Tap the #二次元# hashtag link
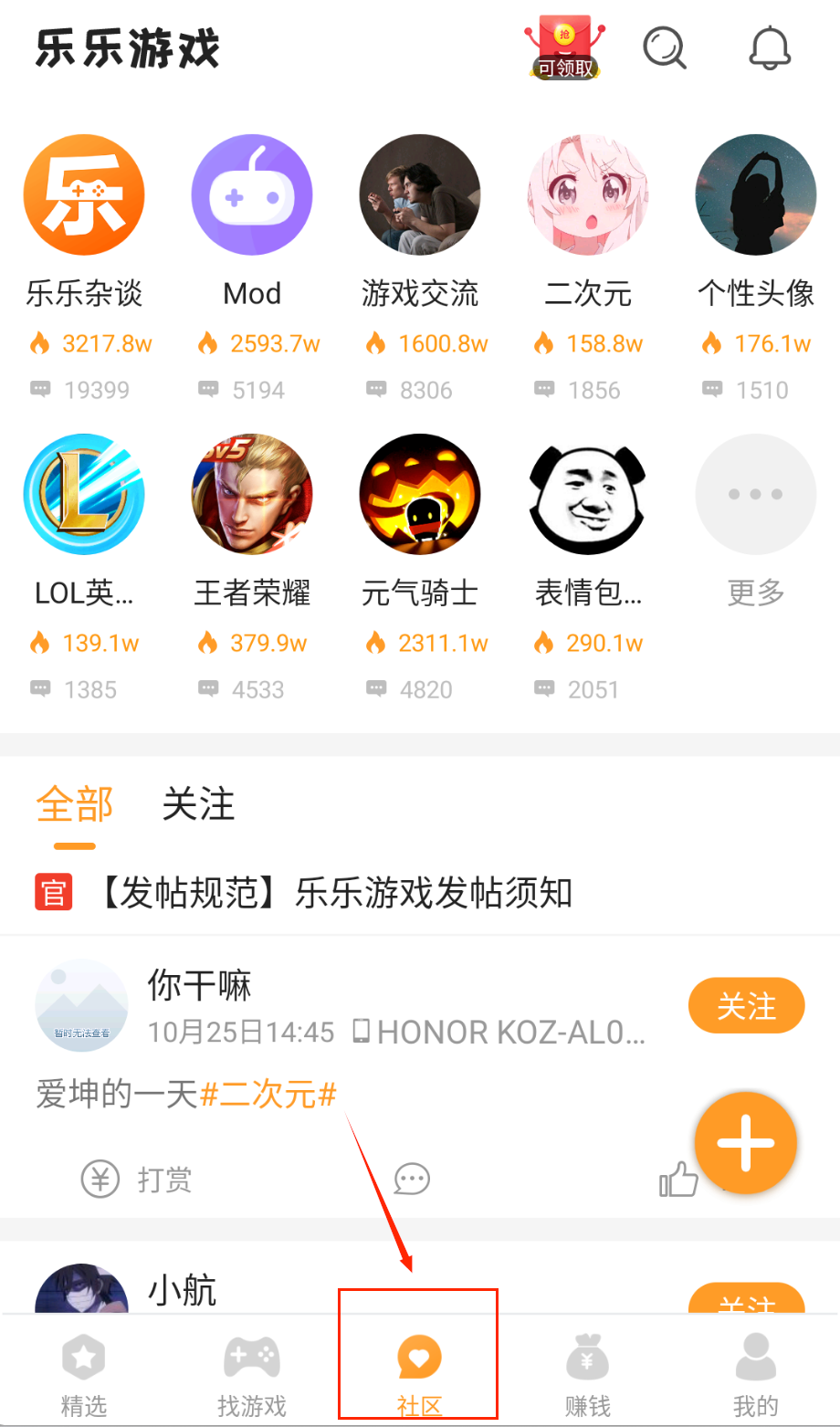Image resolution: width=840 pixels, height=1427 pixels. [x=268, y=1093]
